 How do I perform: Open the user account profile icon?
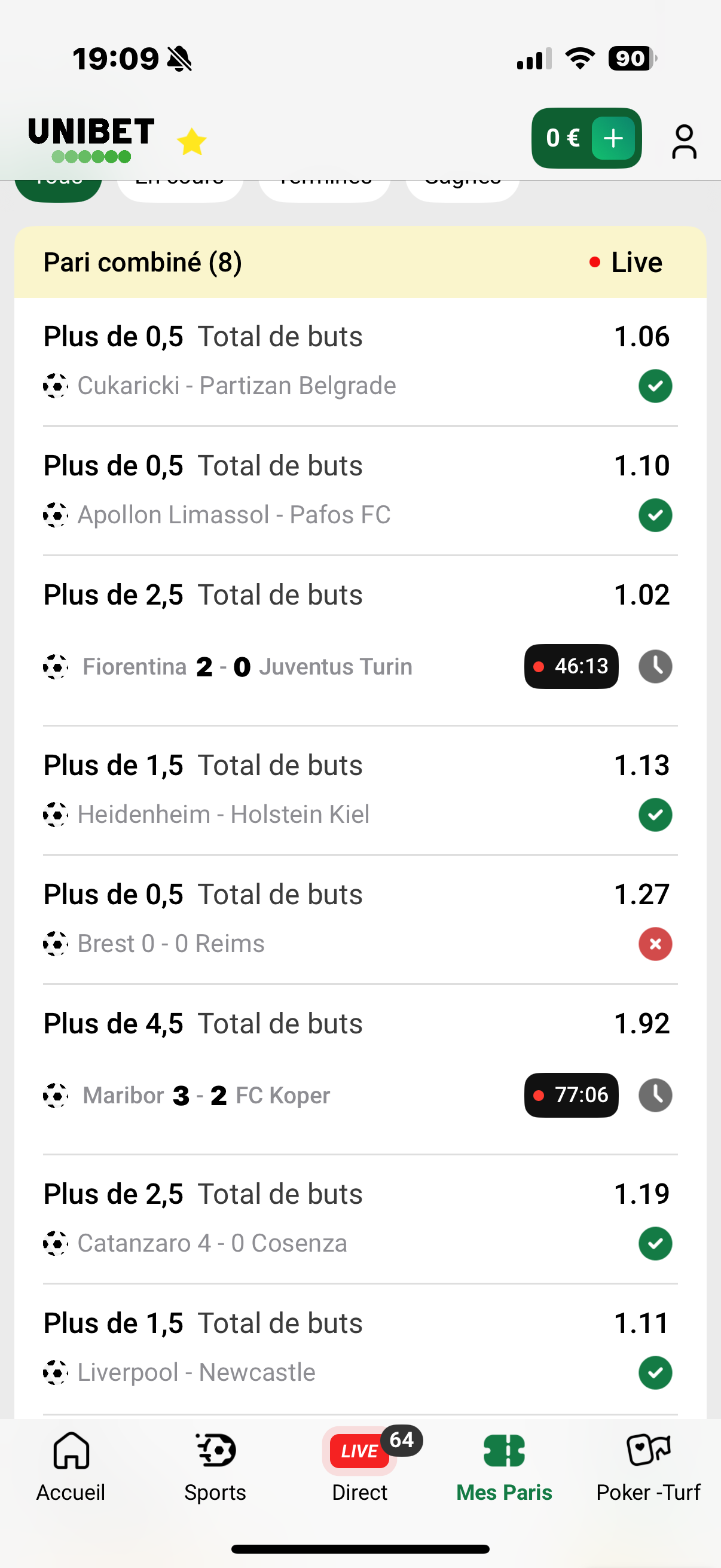point(684,141)
